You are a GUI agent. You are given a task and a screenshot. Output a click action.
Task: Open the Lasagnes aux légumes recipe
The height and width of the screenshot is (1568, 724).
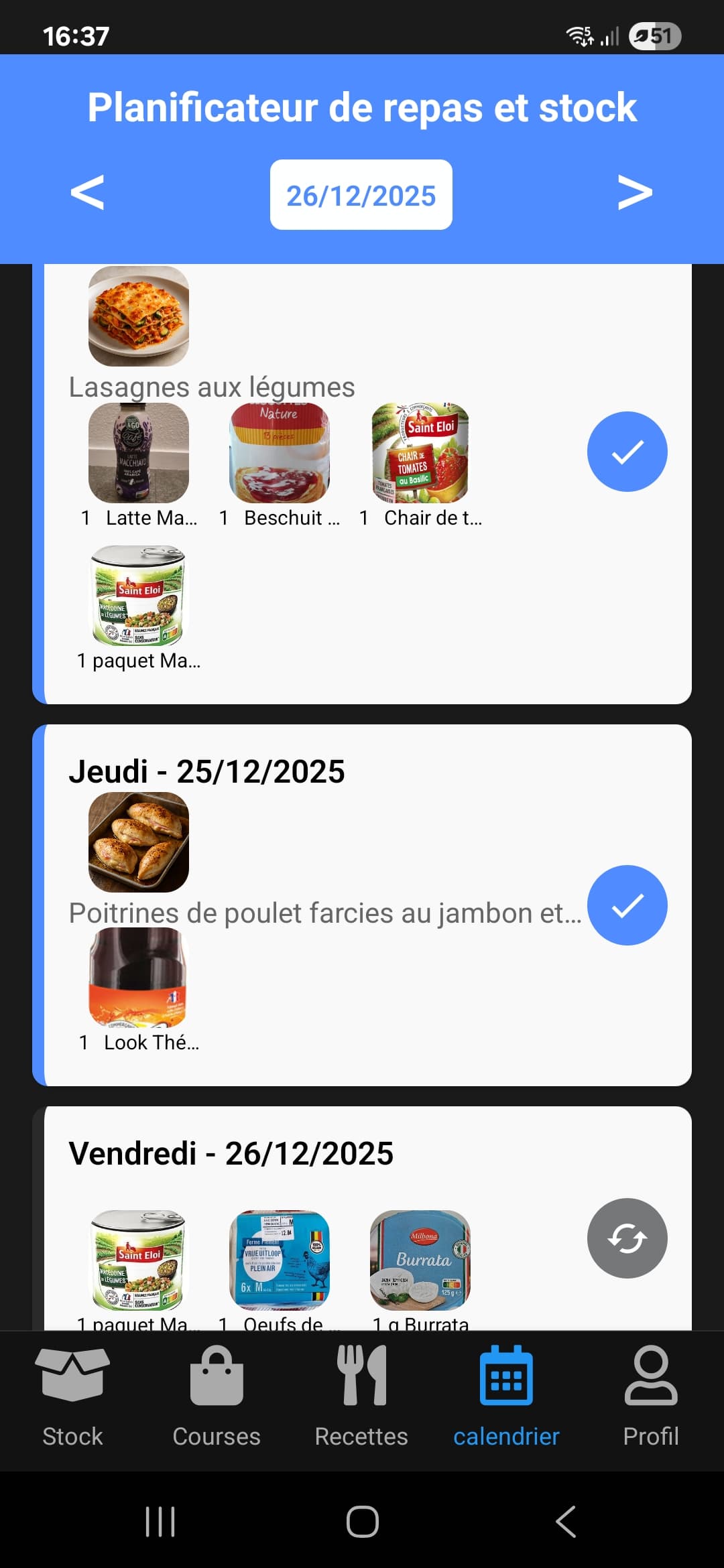138,316
